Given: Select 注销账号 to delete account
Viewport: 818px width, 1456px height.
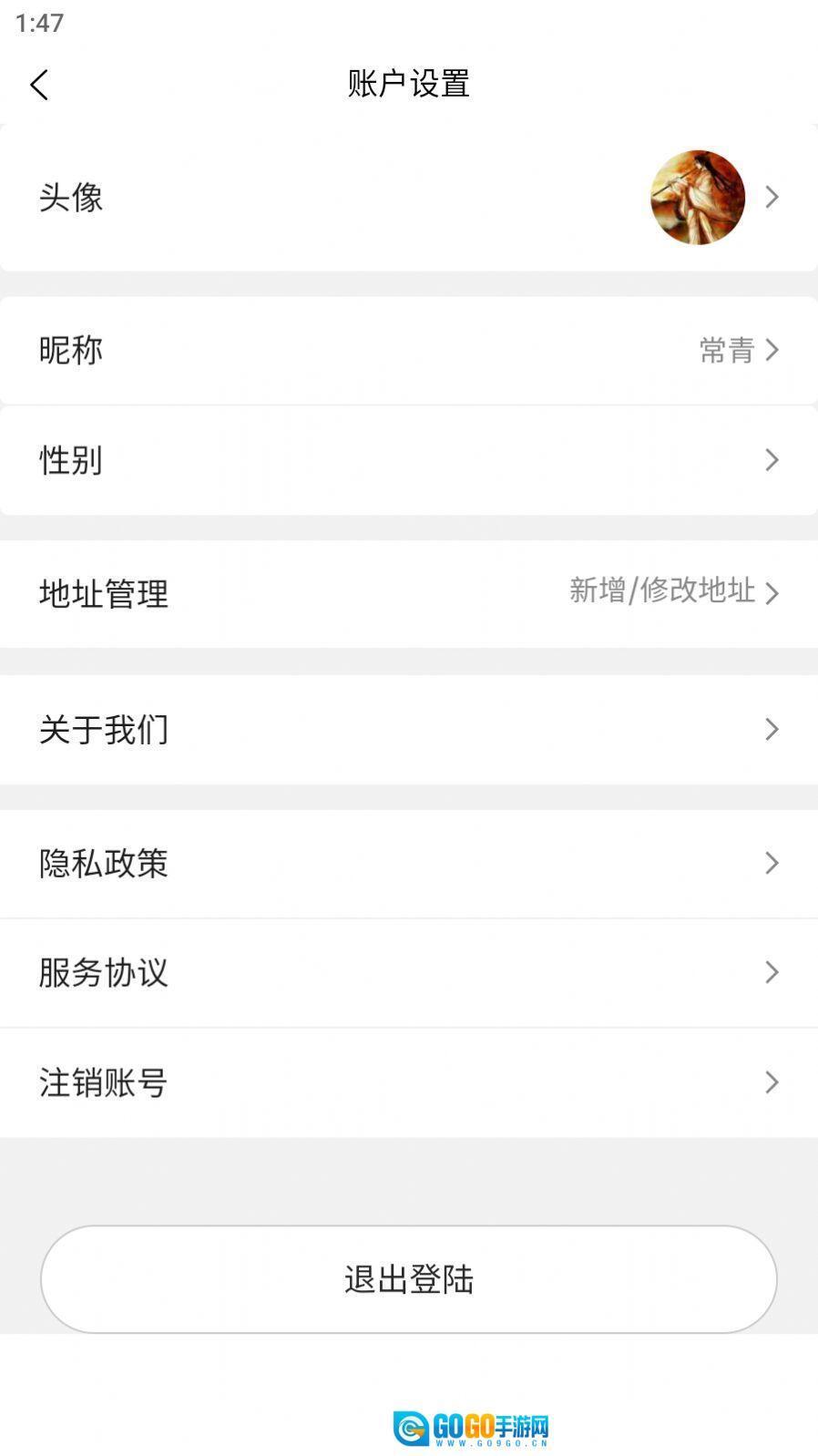Looking at the screenshot, I should click(x=408, y=1082).
